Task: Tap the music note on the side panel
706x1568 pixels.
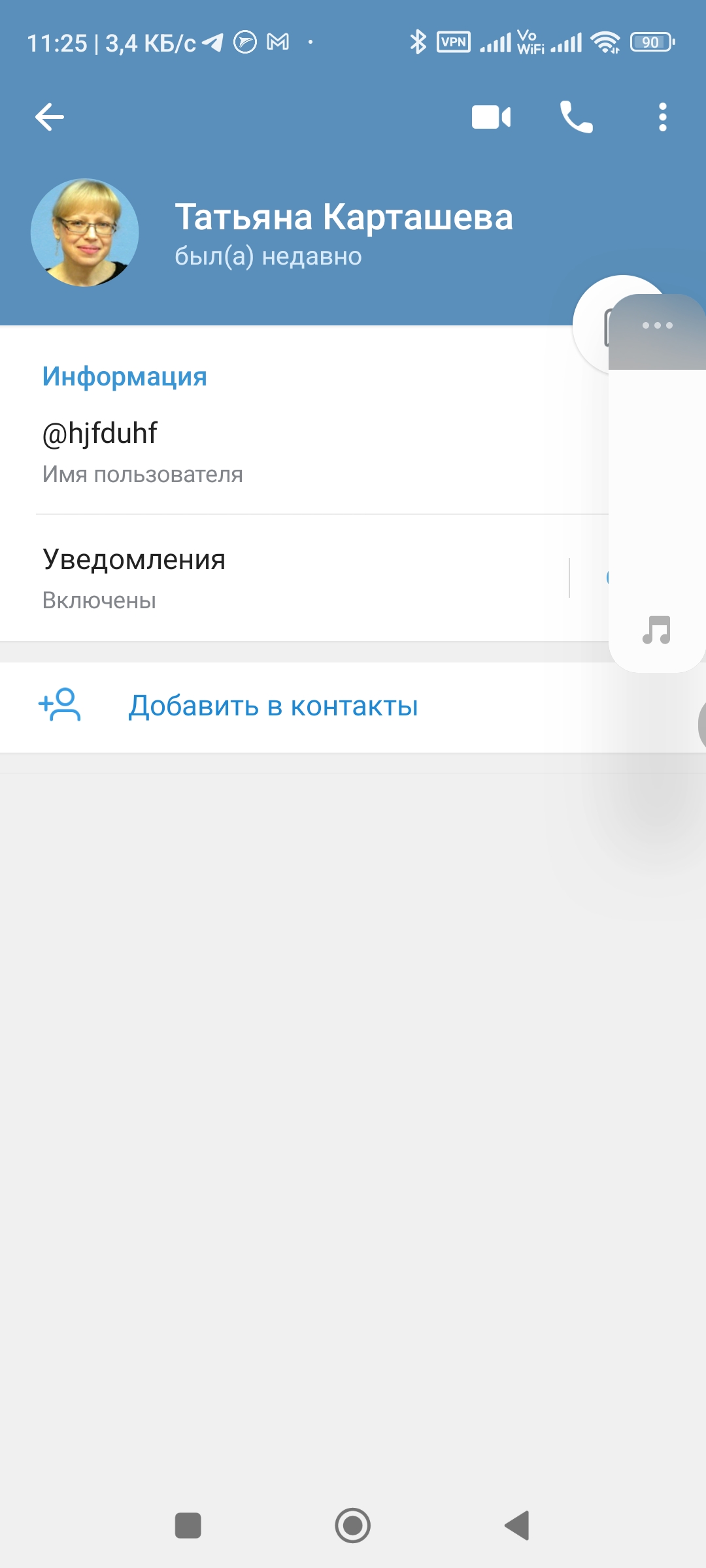Action: tap(656, 630)
